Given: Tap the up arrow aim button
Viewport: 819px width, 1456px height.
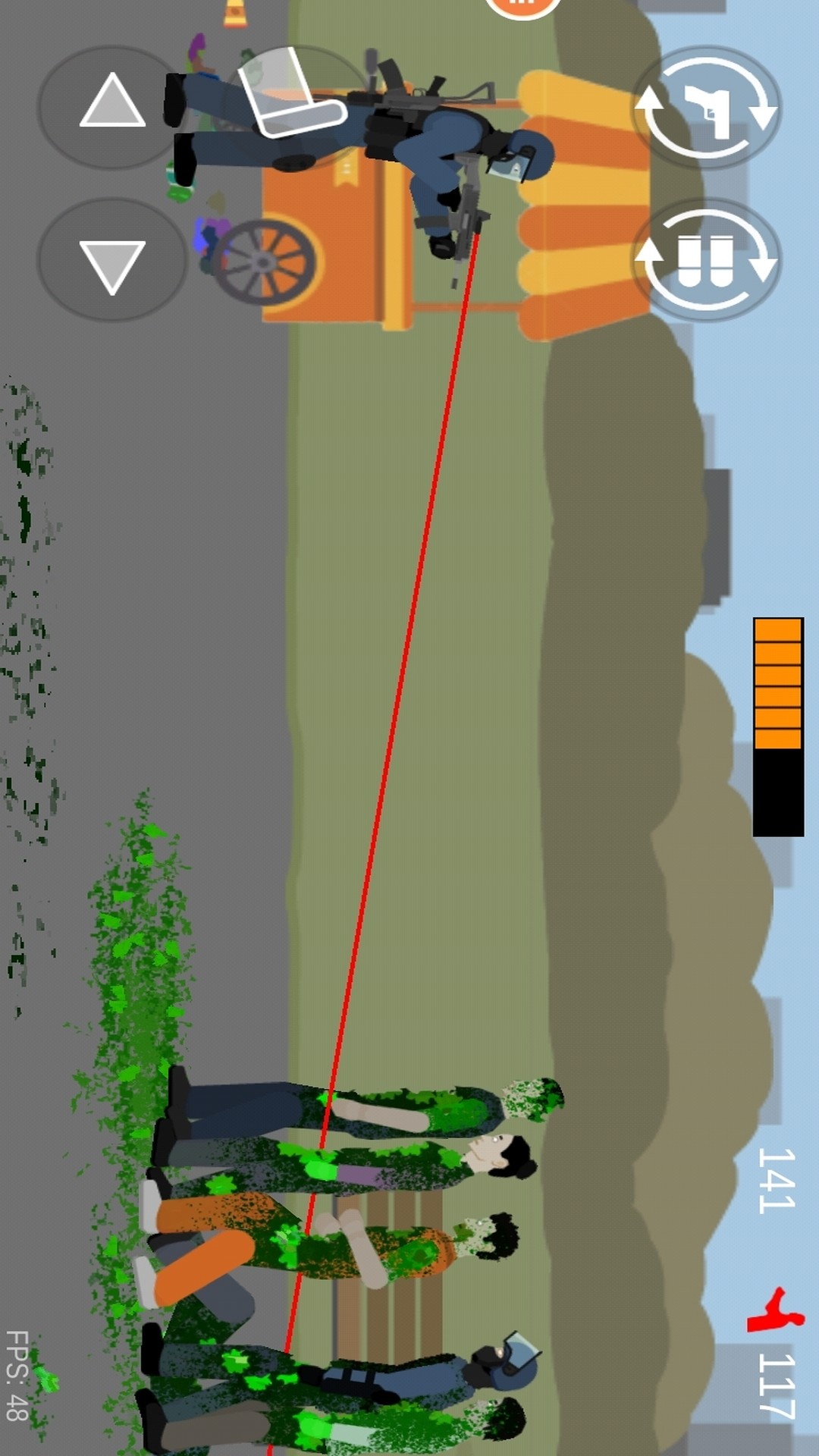Looking at the screenshot, I should pyautogui.click(x=112, y=106).
